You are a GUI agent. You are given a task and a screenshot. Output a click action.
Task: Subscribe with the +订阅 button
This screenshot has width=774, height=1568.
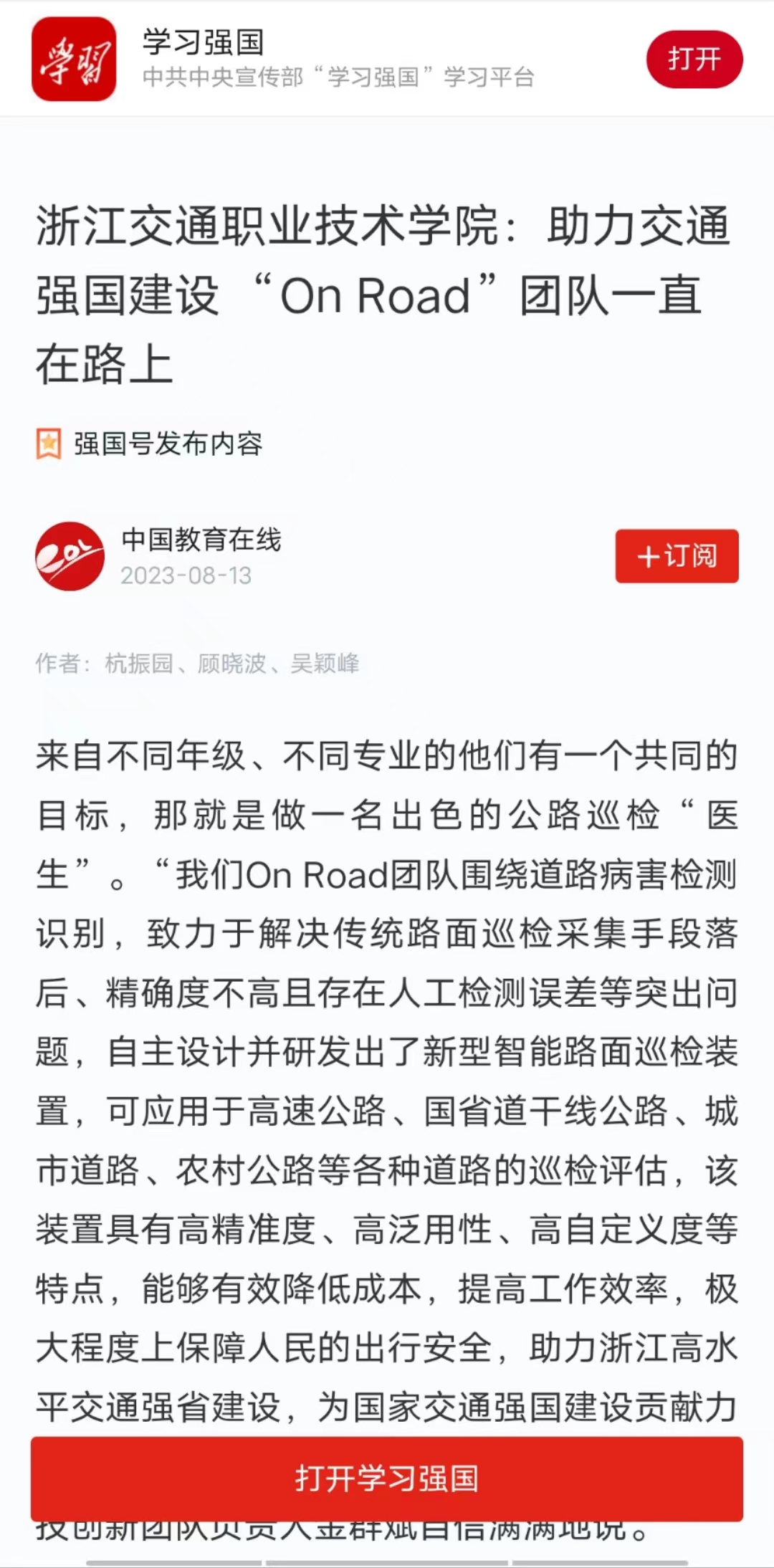pyautogui.click(x=677, y=556)
